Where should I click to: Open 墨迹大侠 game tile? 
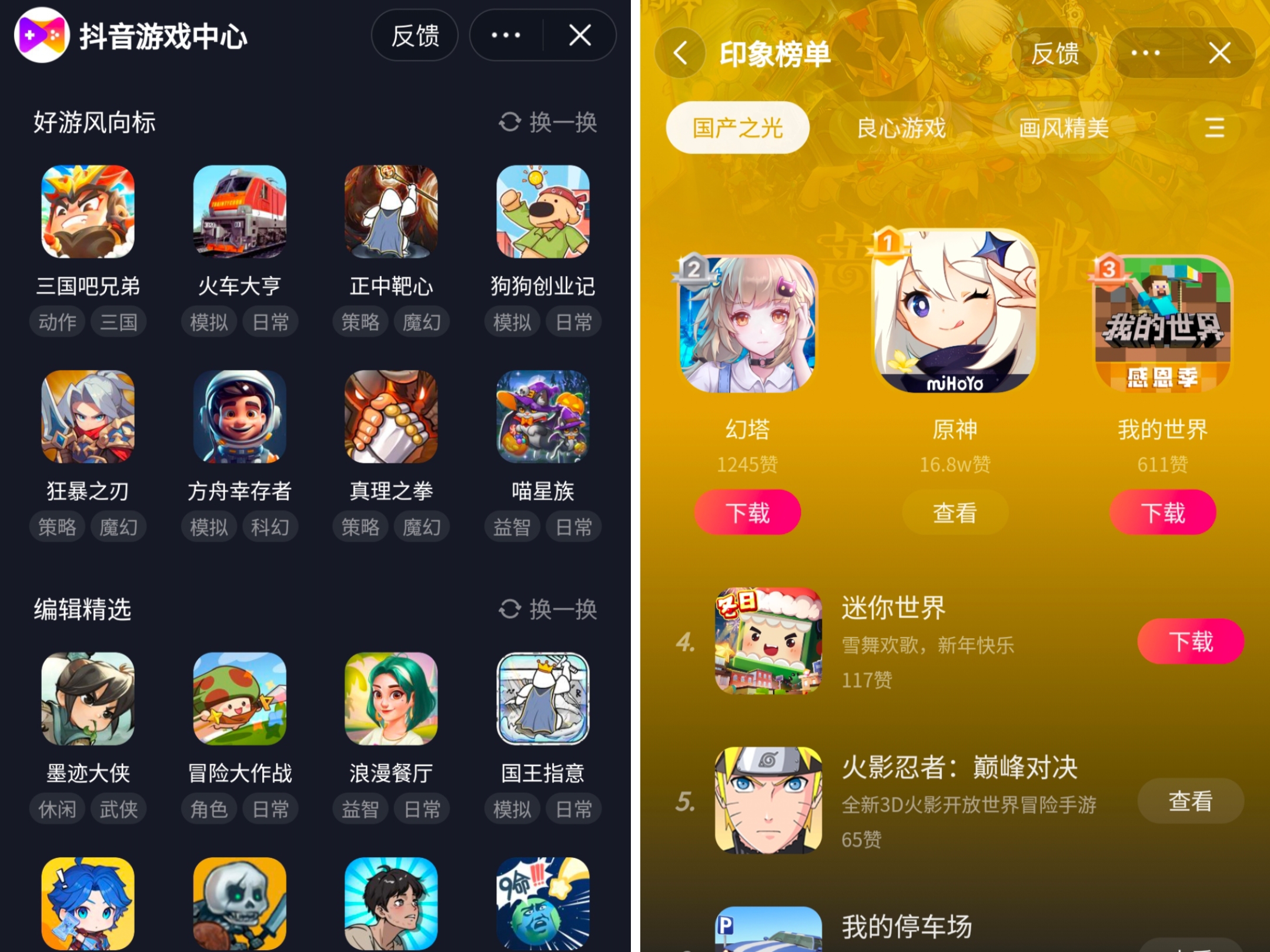click(x=88, y=699)
